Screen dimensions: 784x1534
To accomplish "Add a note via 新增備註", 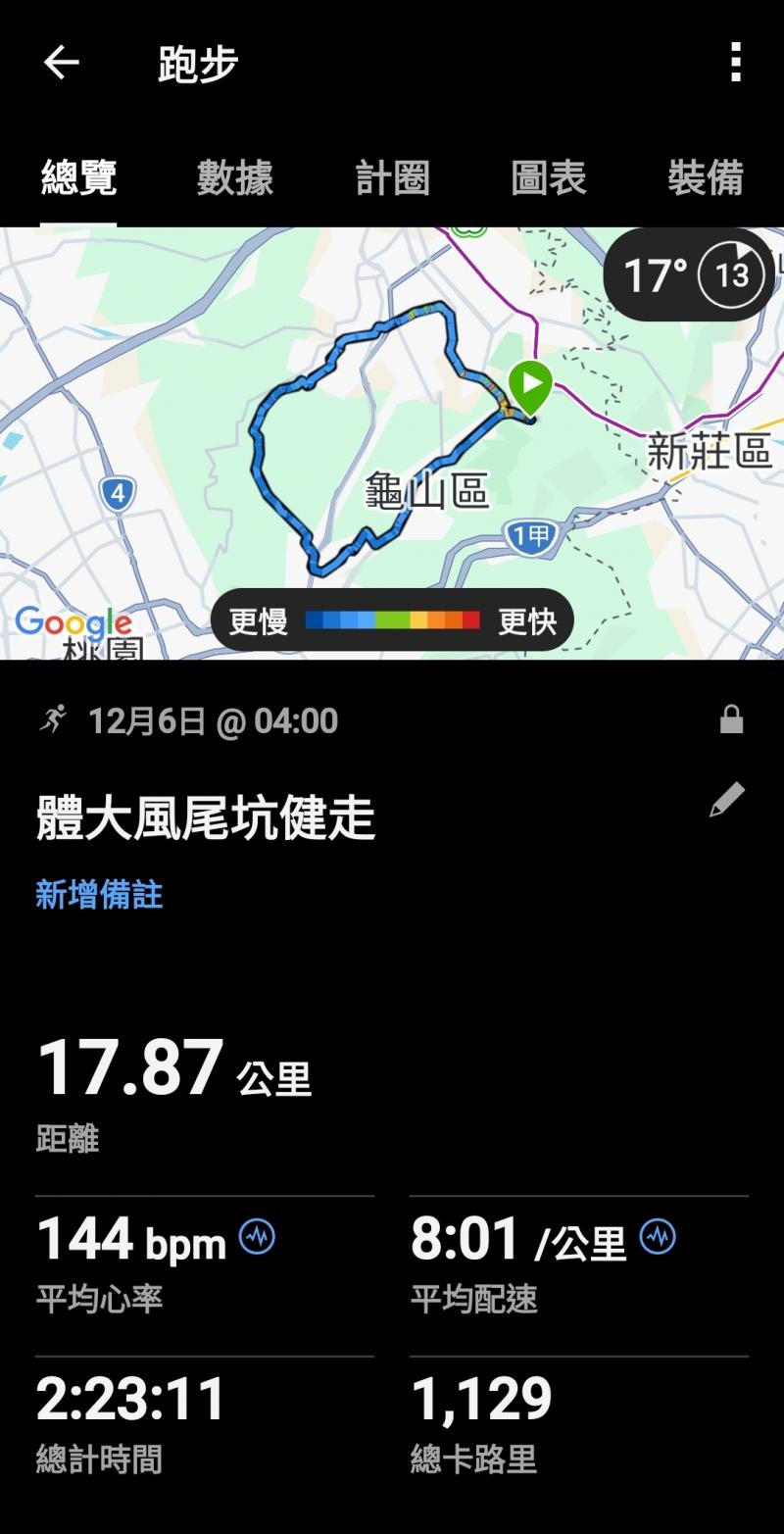I will click(x=99, y=895).
